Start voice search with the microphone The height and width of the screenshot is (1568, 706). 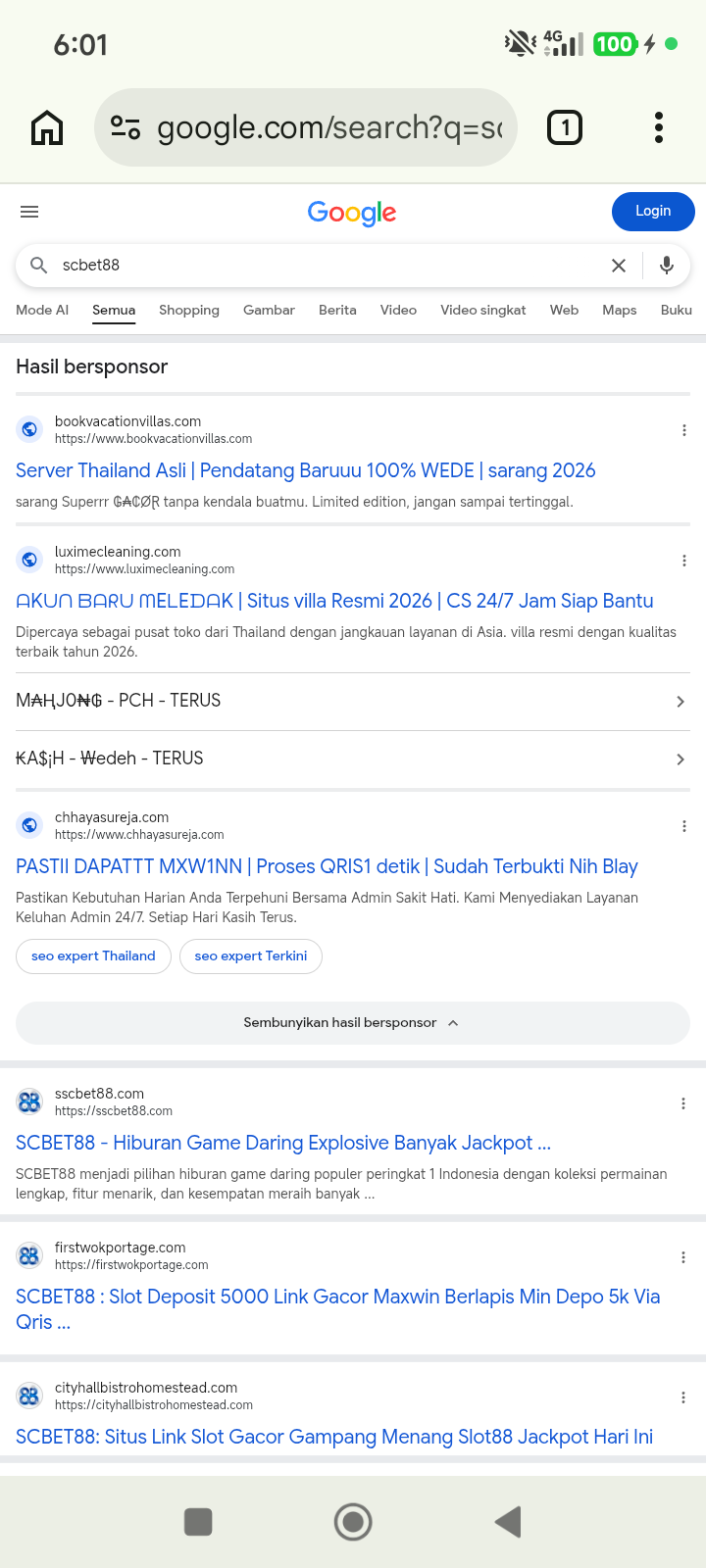click(x=667, y=266)
